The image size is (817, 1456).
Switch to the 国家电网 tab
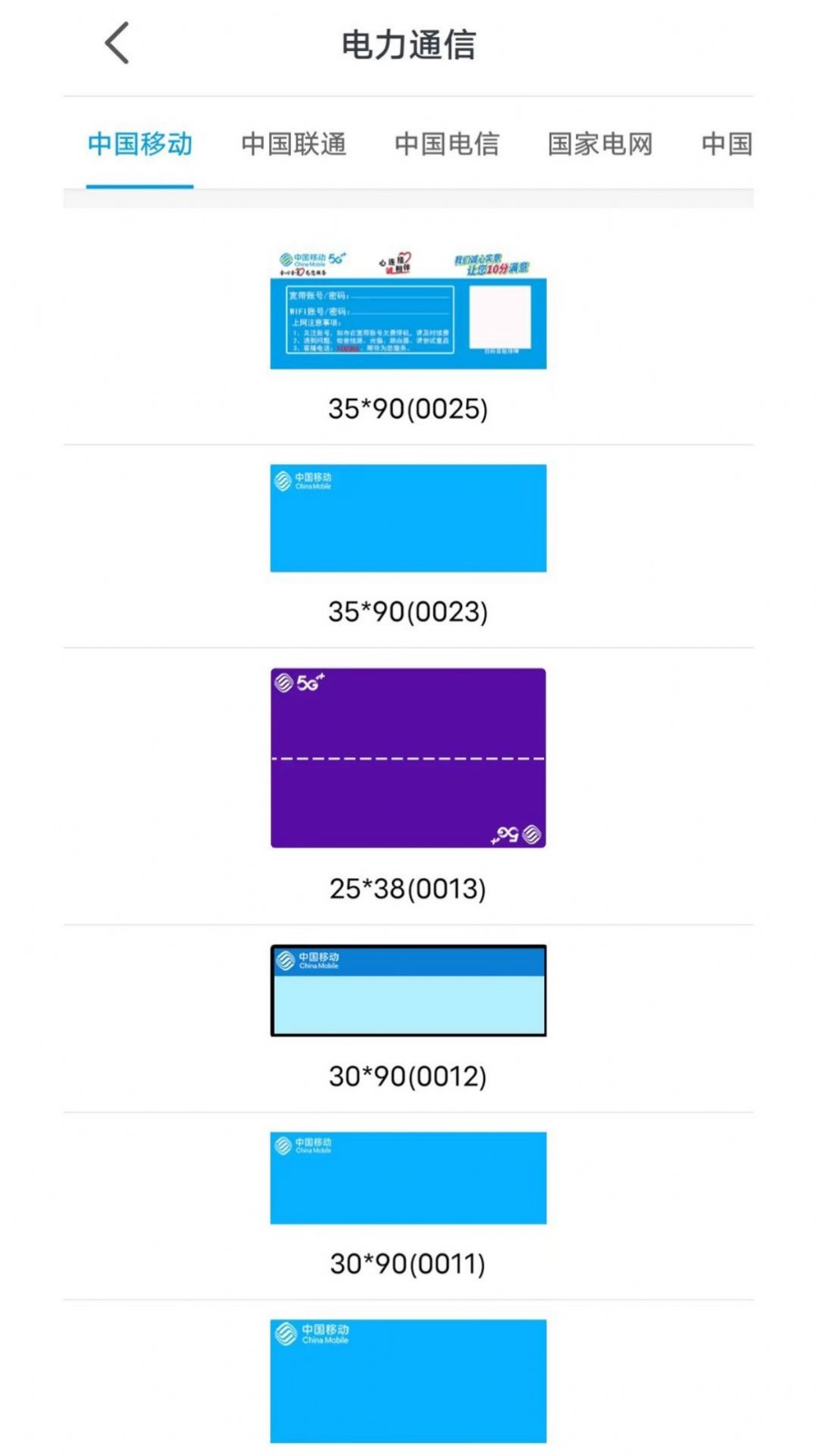point(600,144)
